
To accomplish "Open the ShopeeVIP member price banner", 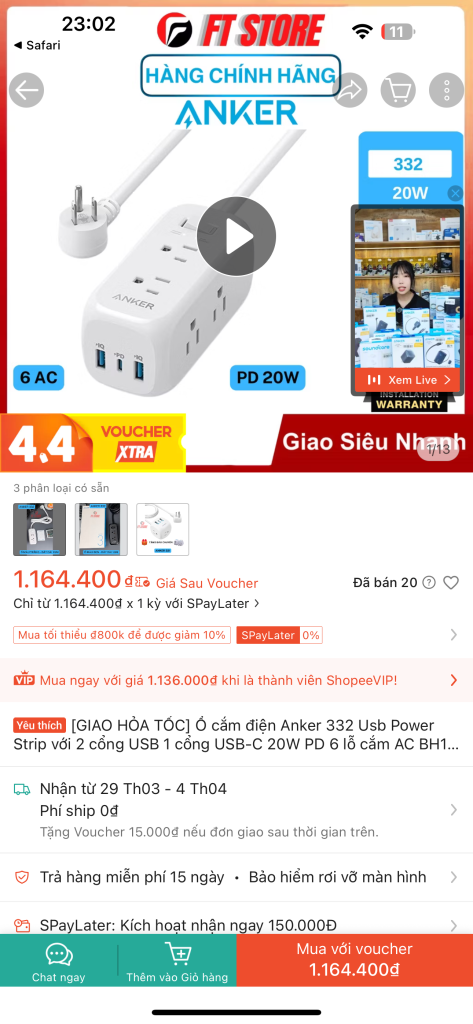I will 236,680.
